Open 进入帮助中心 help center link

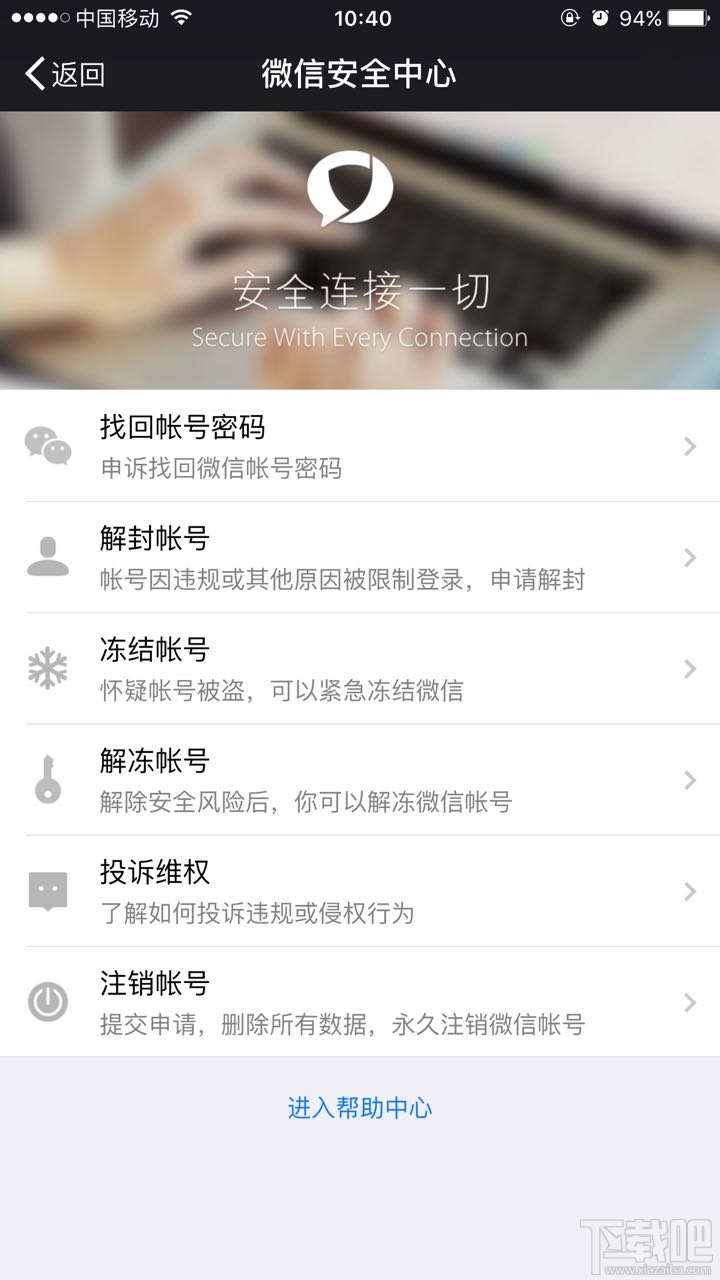360,1109
